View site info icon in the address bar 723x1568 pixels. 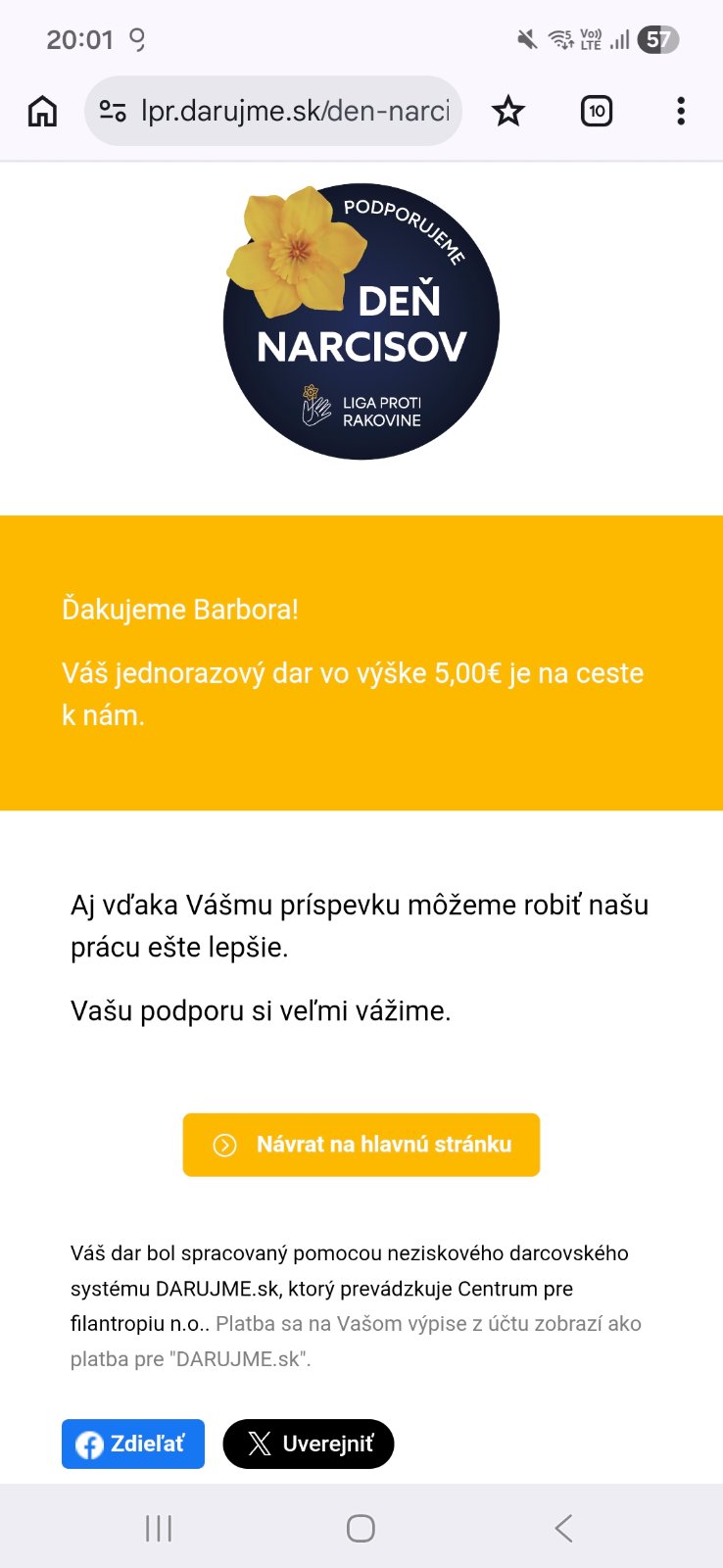coord(113,112)
